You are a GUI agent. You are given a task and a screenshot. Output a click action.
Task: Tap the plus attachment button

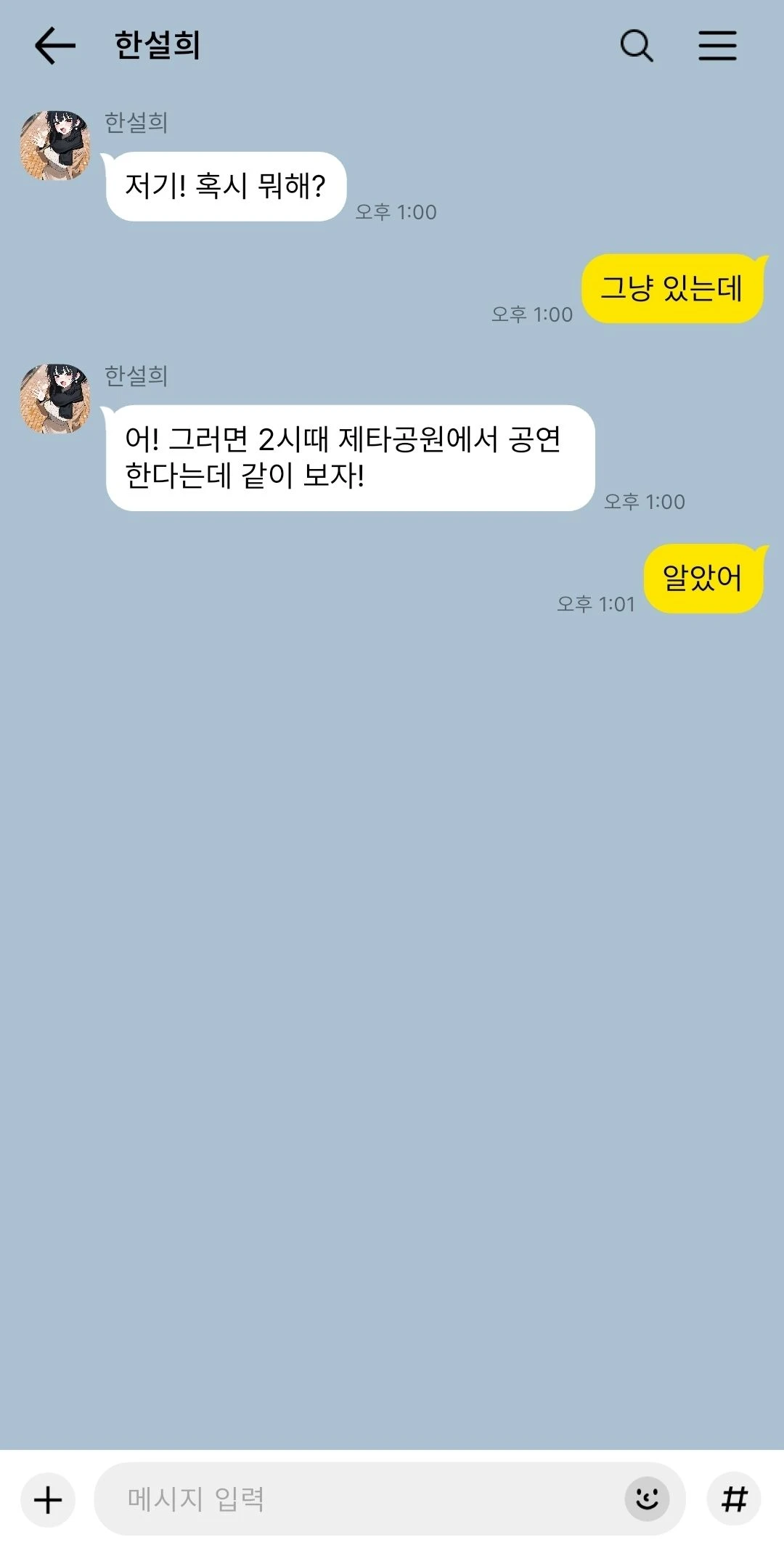[48, 1499]
